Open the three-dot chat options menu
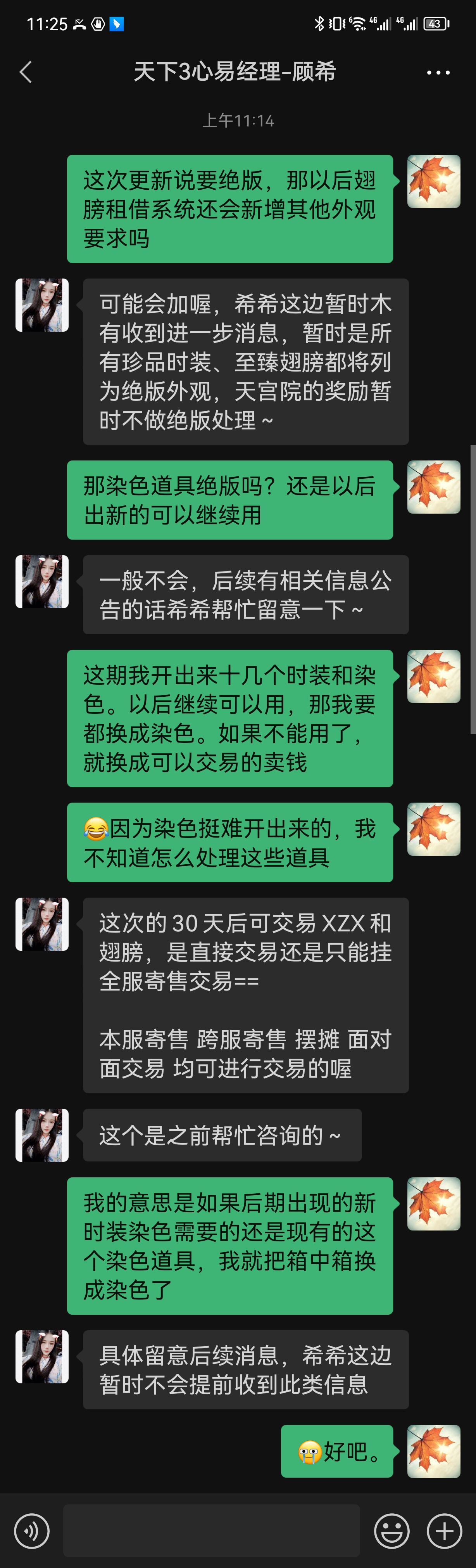 [438, 73]
